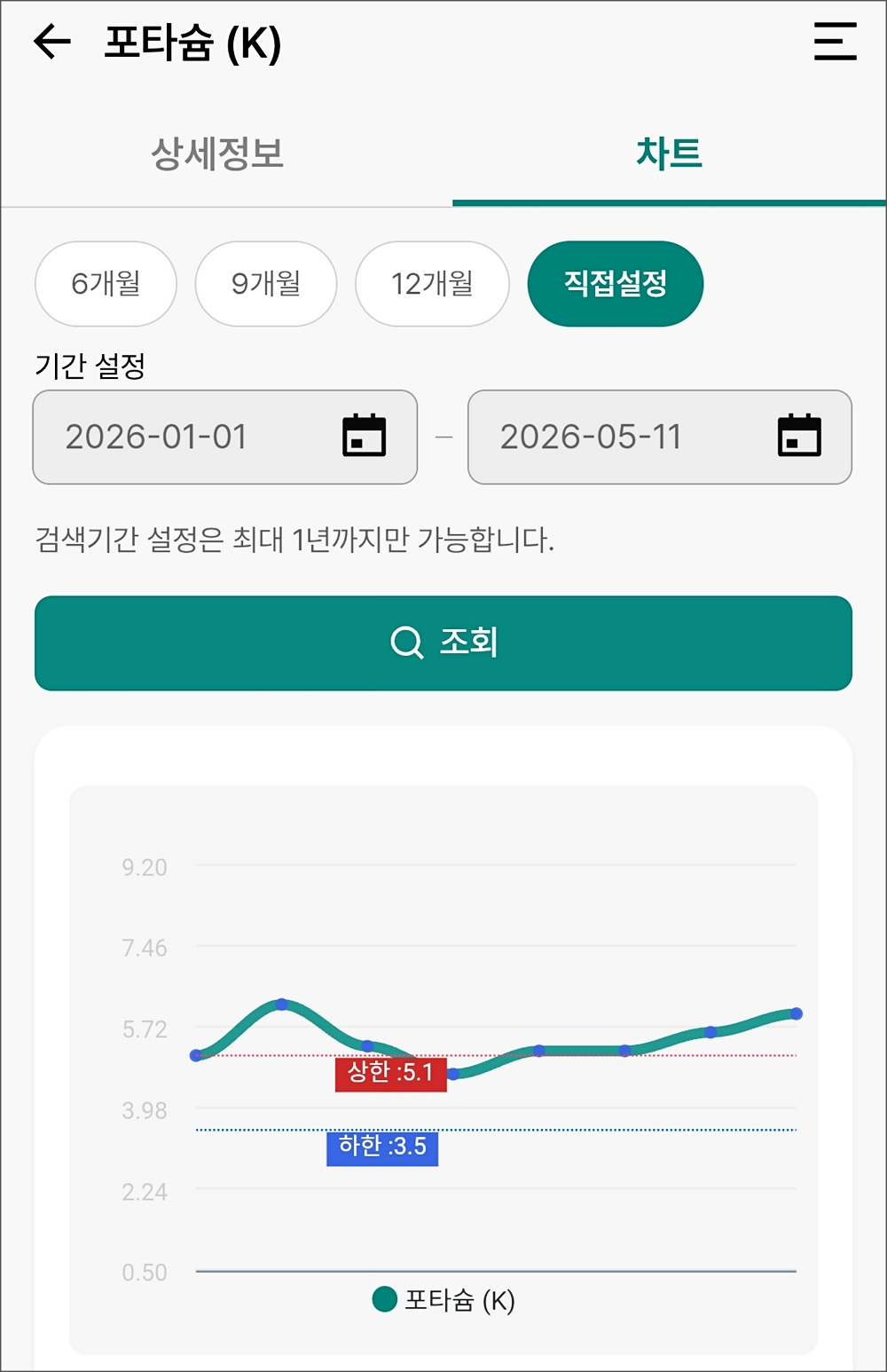Choose the 9개월 period chip
887x1372 pixels.
coord(266,284)
